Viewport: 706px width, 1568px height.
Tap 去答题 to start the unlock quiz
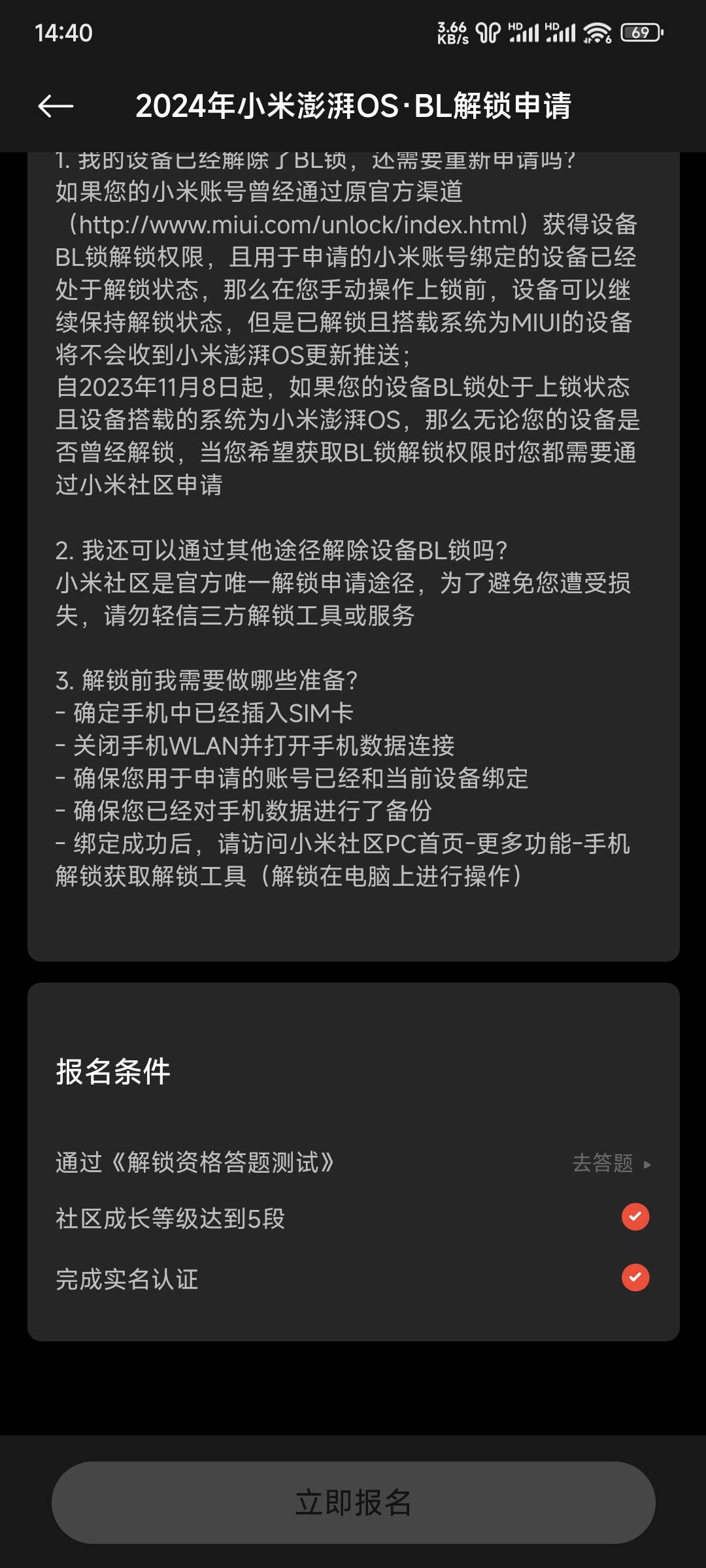click(x=611, y=1163)
